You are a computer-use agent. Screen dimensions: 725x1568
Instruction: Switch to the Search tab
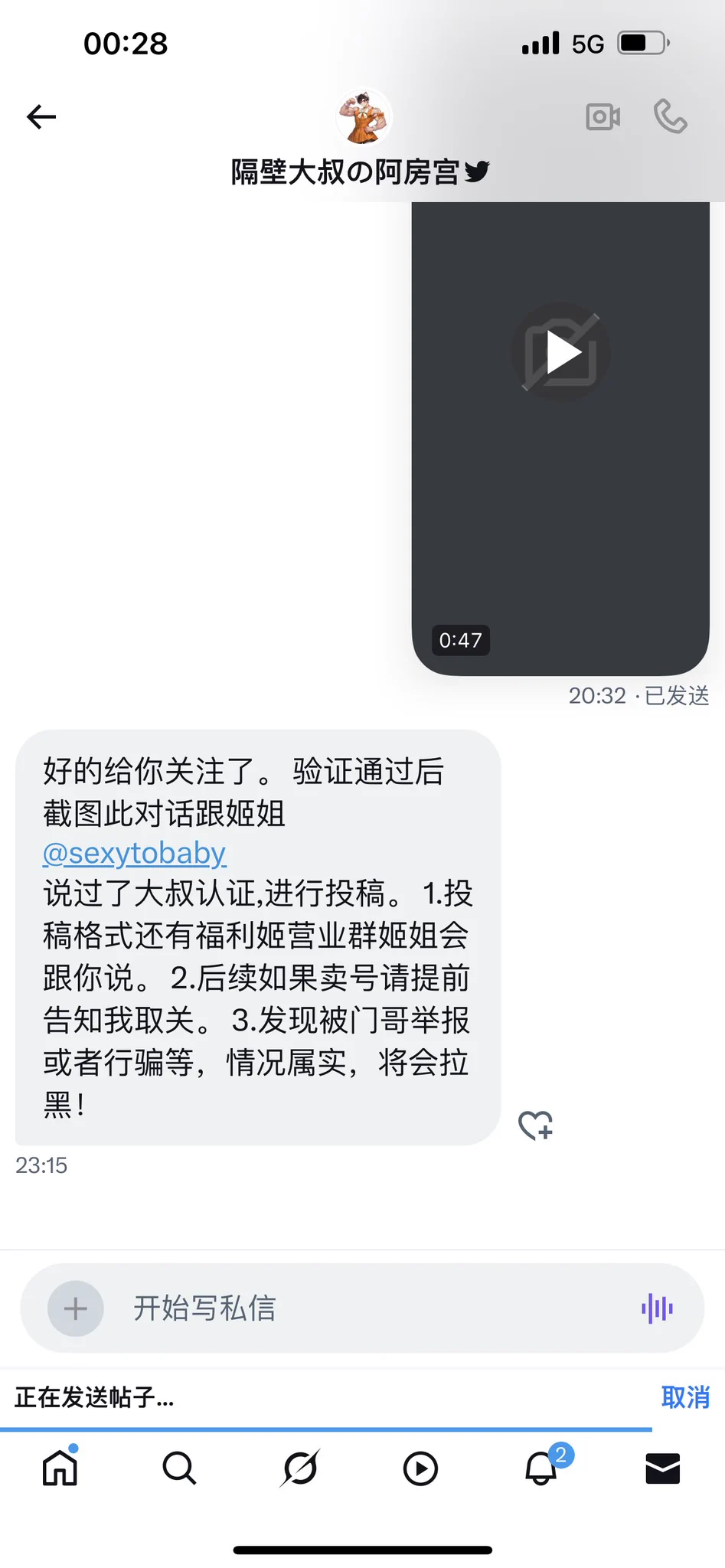tap(179, 1468)
